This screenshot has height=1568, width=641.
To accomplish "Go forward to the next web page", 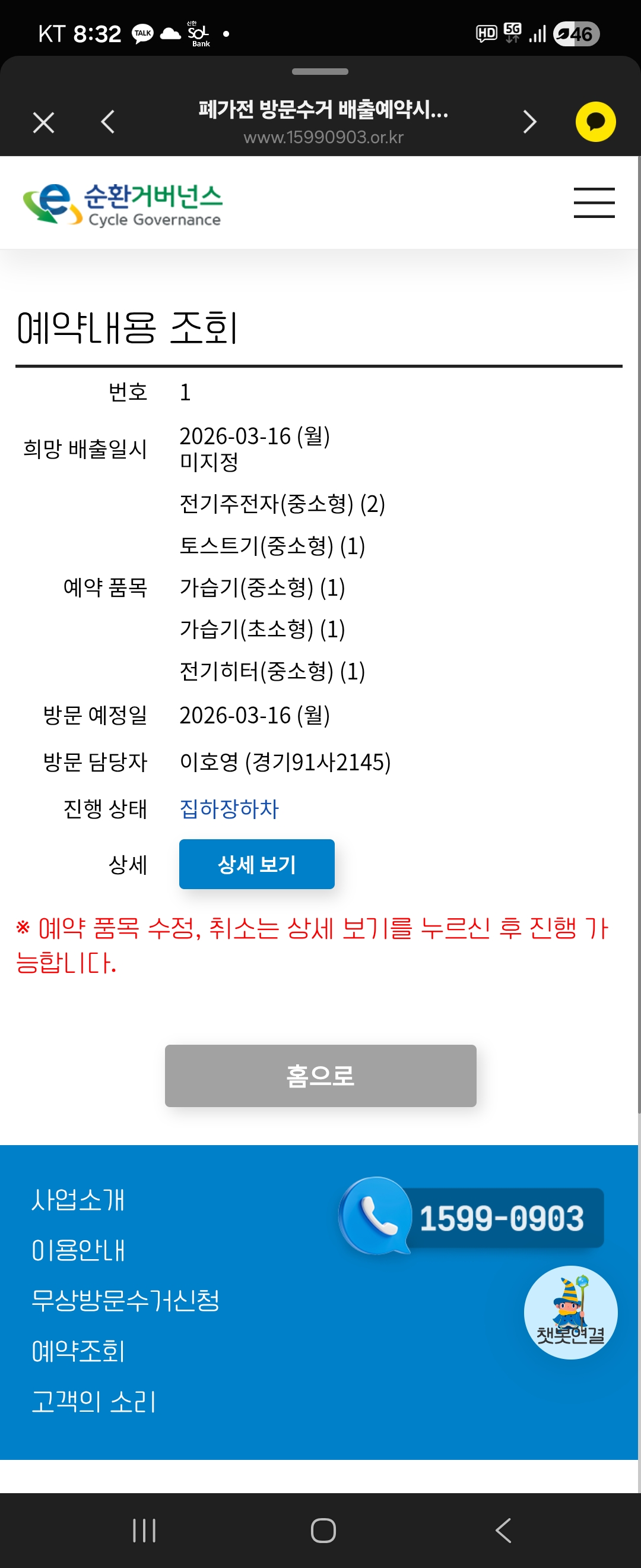I will [x=529, y=122].
